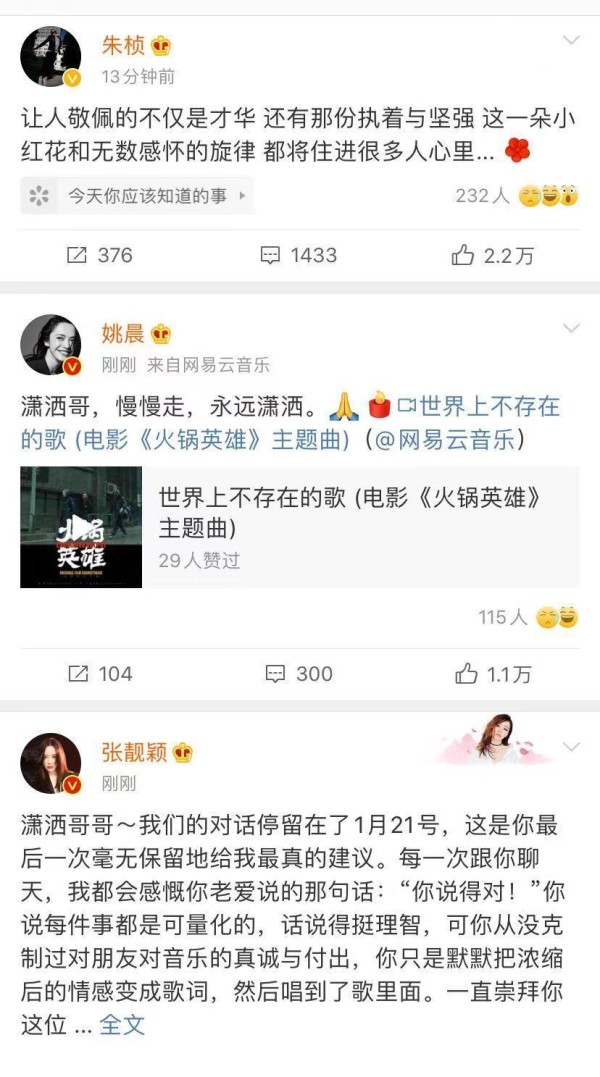Image resolution: width=600 pixels, height=1077 pixels.
Task: Expand the dropdown arrow on 姚晨's post
Action: pos(571,329)
